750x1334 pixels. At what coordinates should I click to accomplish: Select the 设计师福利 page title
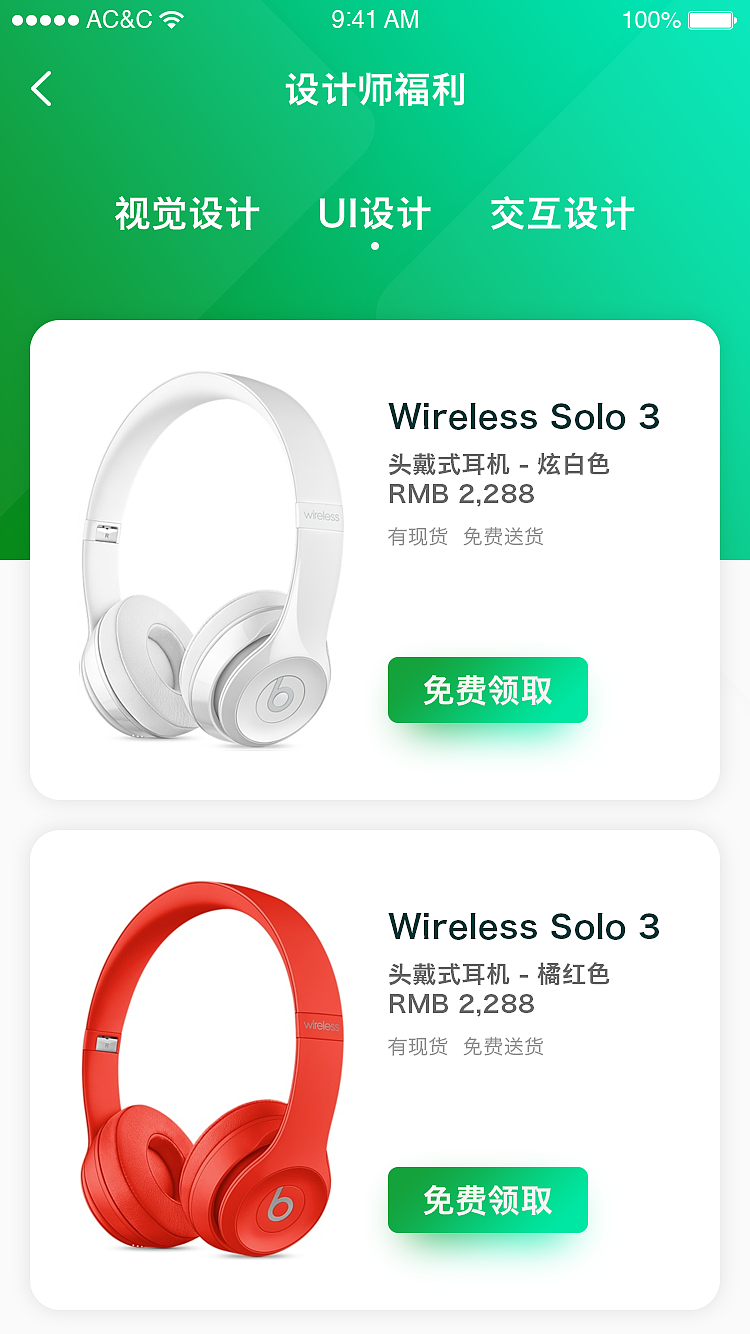click(x=375, y=89)
